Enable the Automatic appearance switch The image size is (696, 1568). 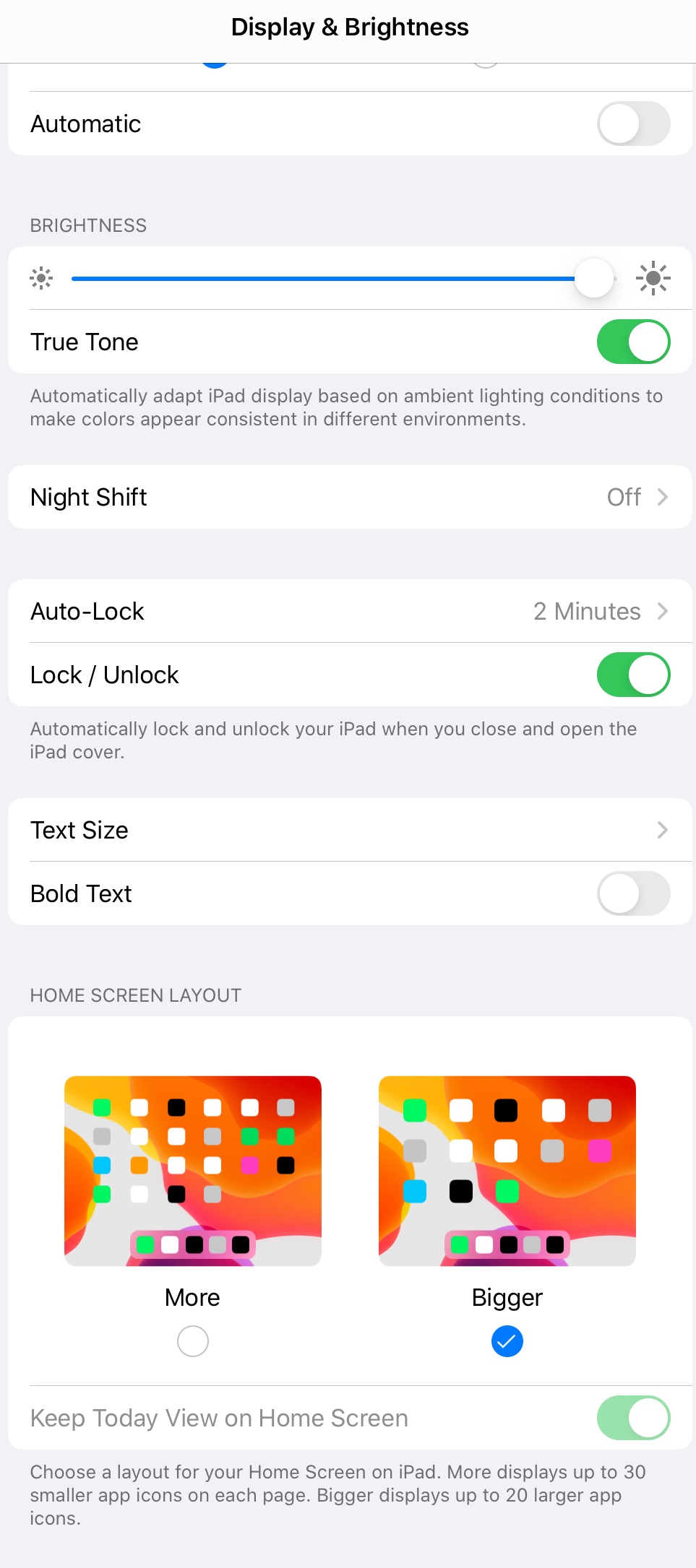pyautogui.click(x=633, y=124)
